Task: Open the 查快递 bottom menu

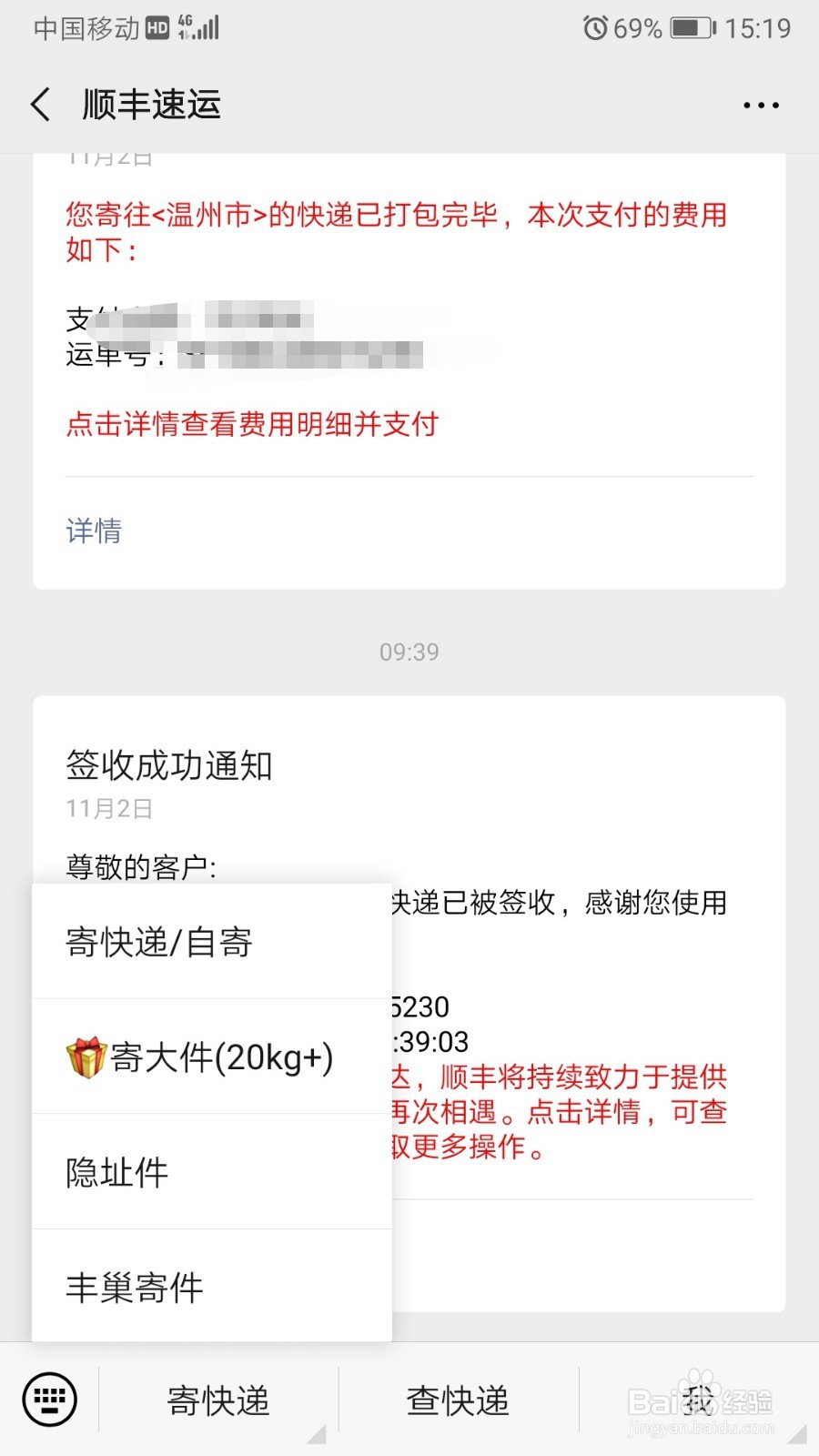Action: point(458,1400)
